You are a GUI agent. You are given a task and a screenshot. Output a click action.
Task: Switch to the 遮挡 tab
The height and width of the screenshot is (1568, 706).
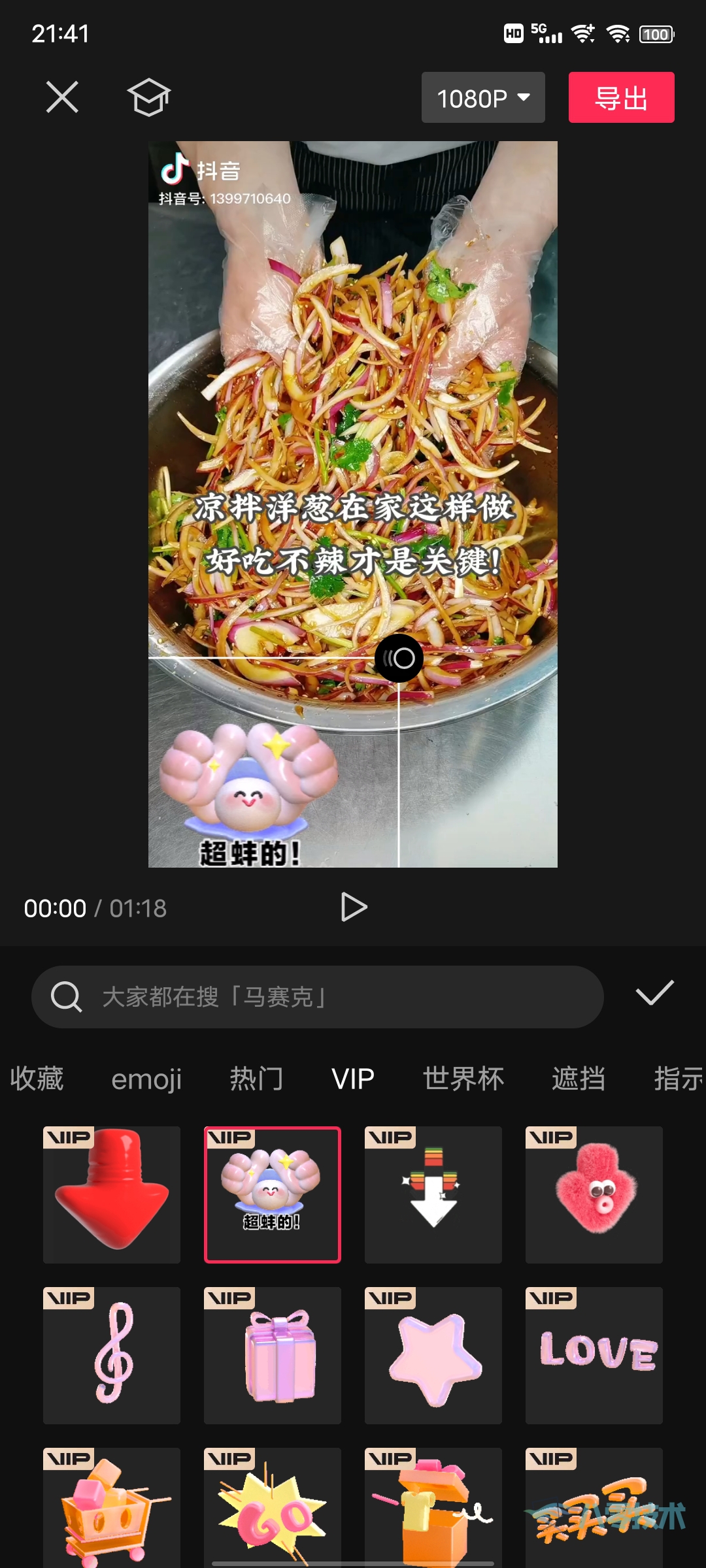tap(578, 1079)
